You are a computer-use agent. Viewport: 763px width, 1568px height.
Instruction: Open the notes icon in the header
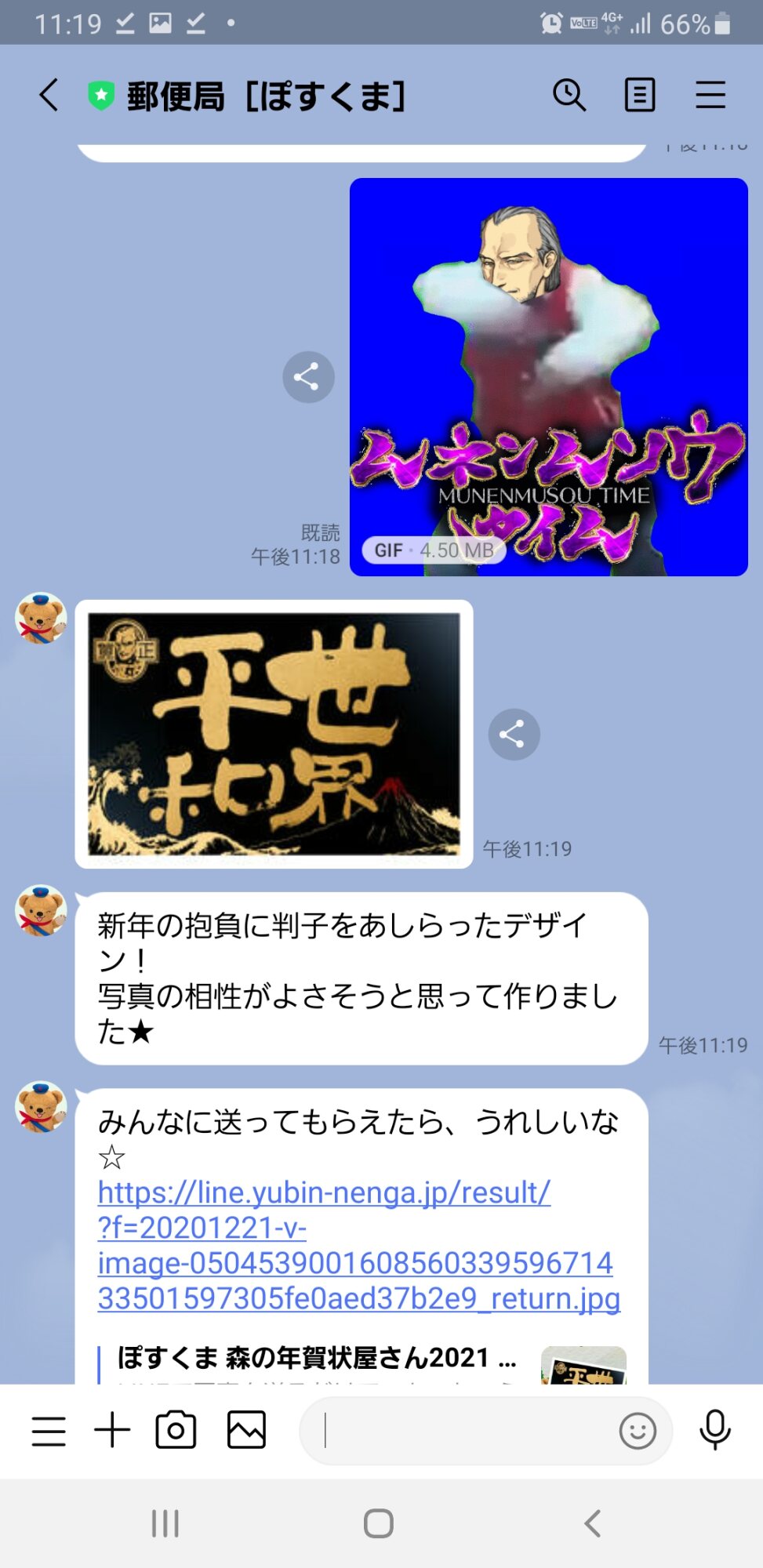point(639,96)
